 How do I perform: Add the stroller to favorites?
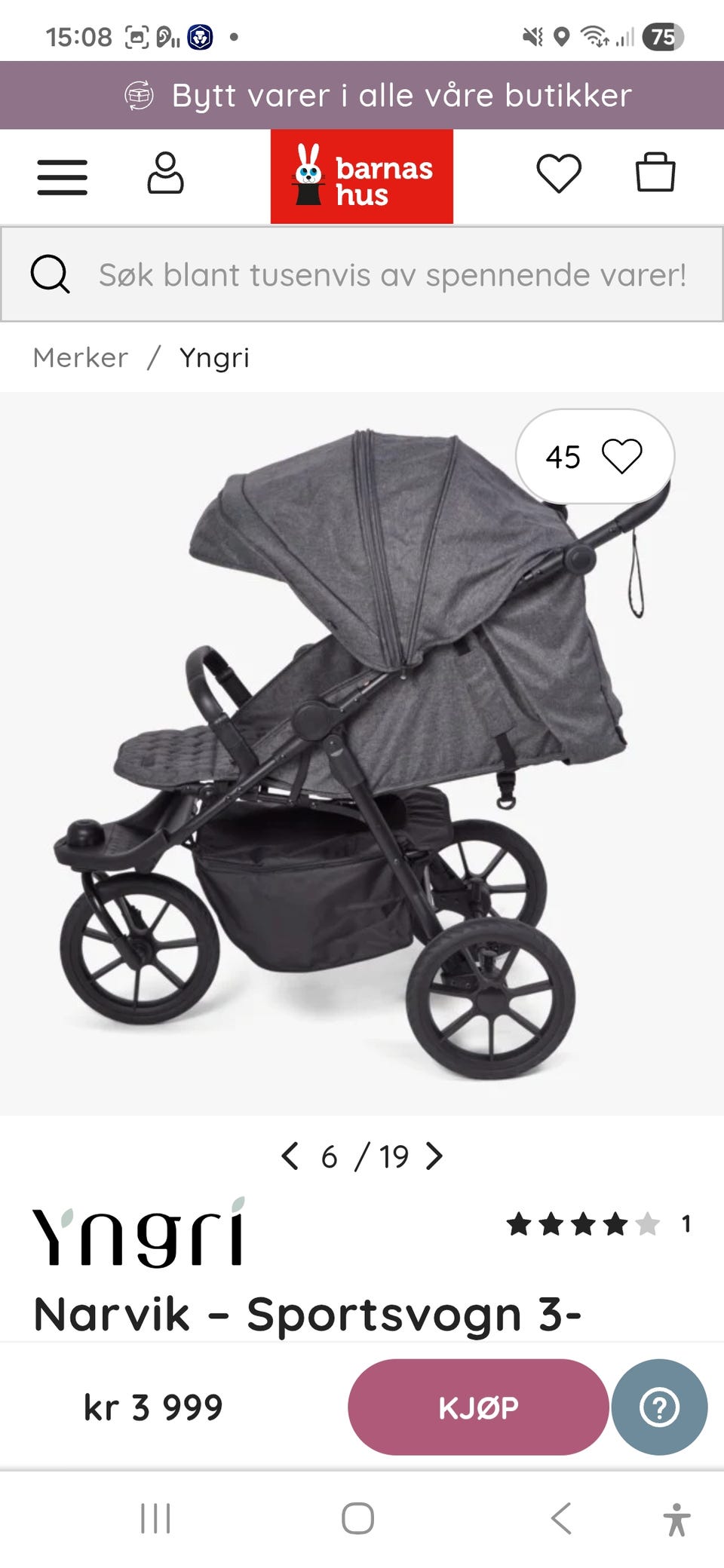pyautogui.click(x=595, y=457)
